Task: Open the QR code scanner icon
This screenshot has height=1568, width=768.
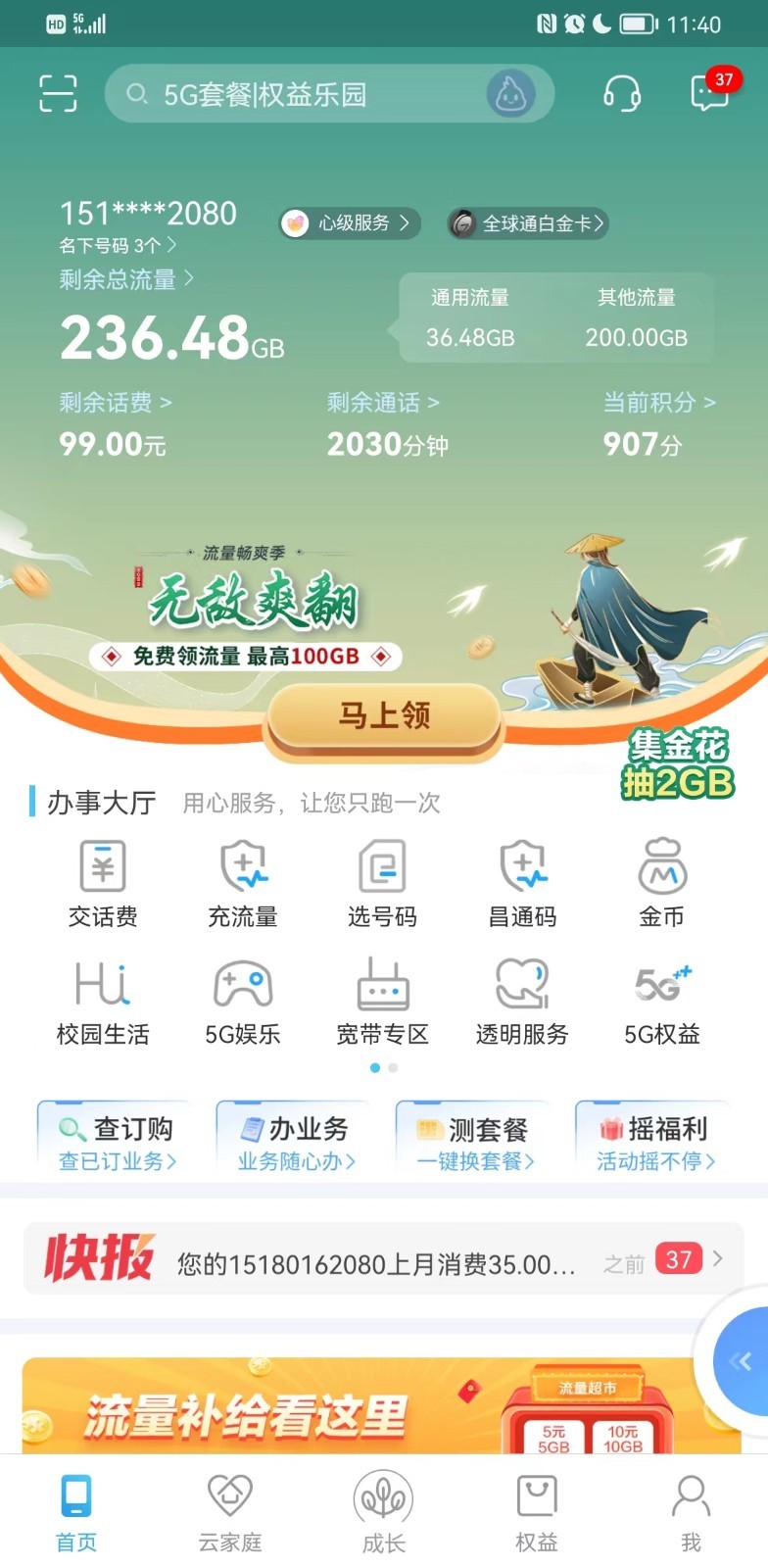Action: pos(57,93)
